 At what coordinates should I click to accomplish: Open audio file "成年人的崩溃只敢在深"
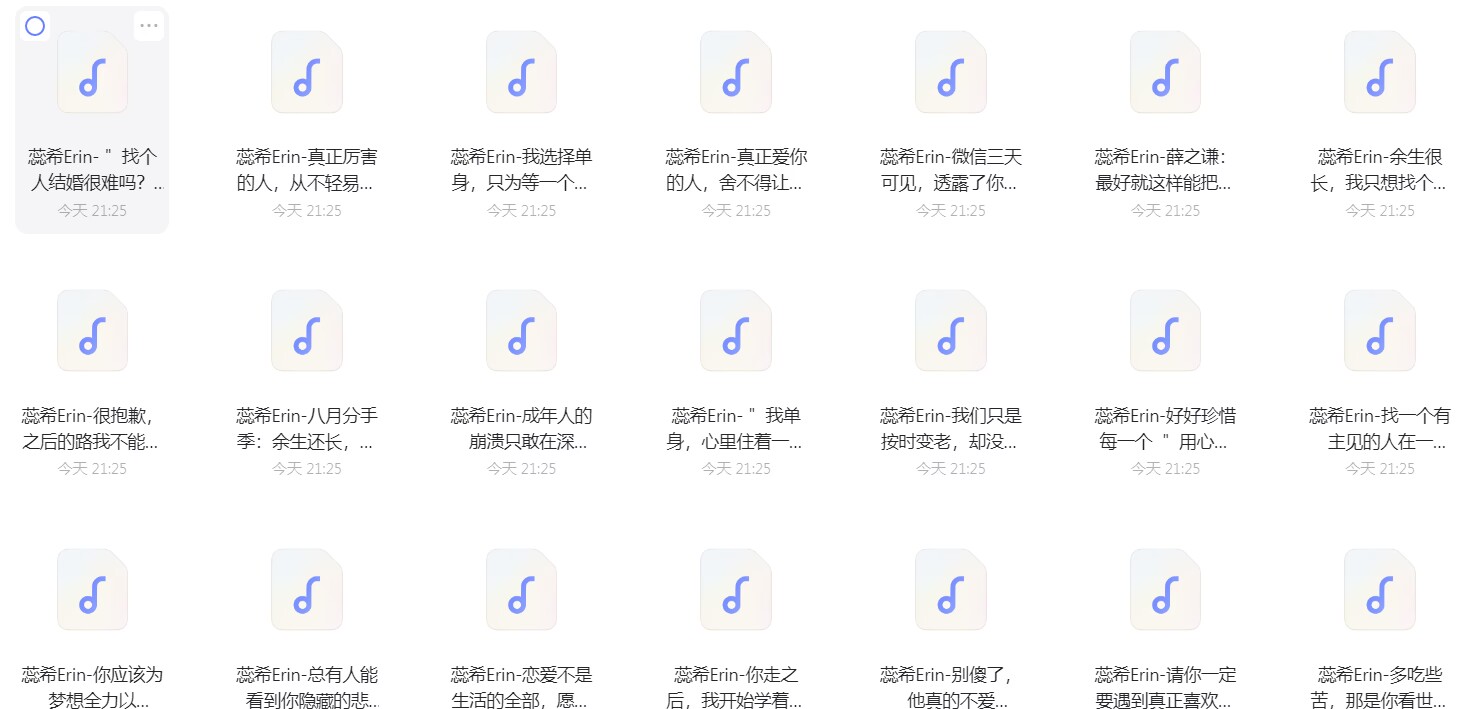521,331
